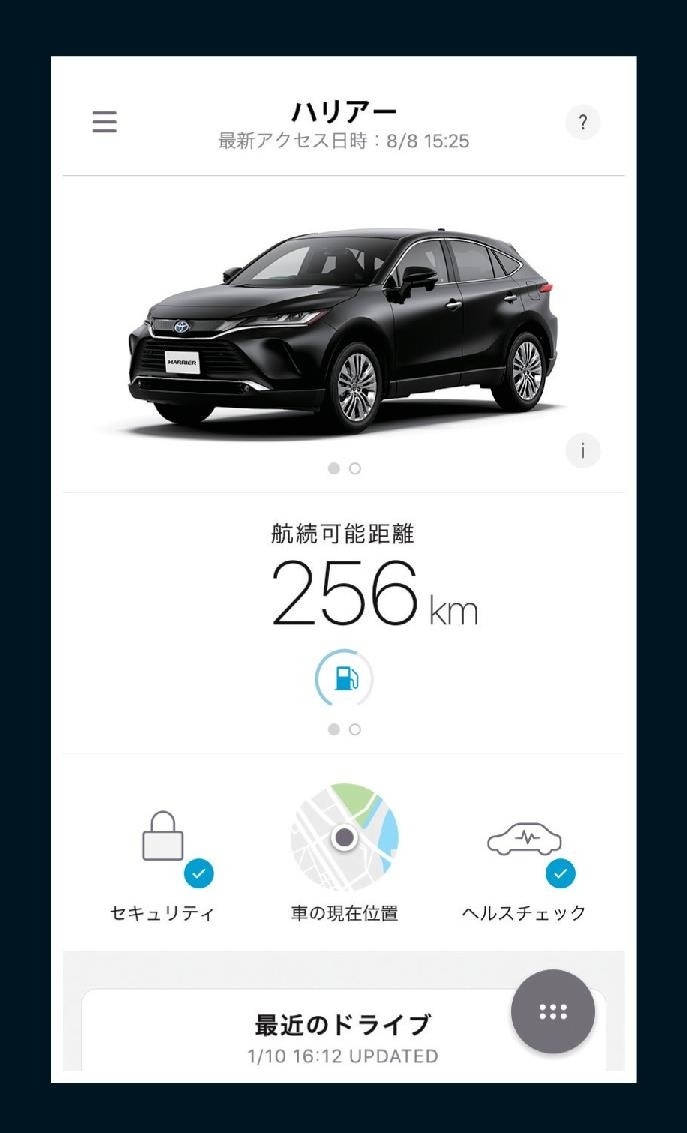Open ヘルスチェック vehicle health
The image size is (687, 1133).
coord(524,860)
